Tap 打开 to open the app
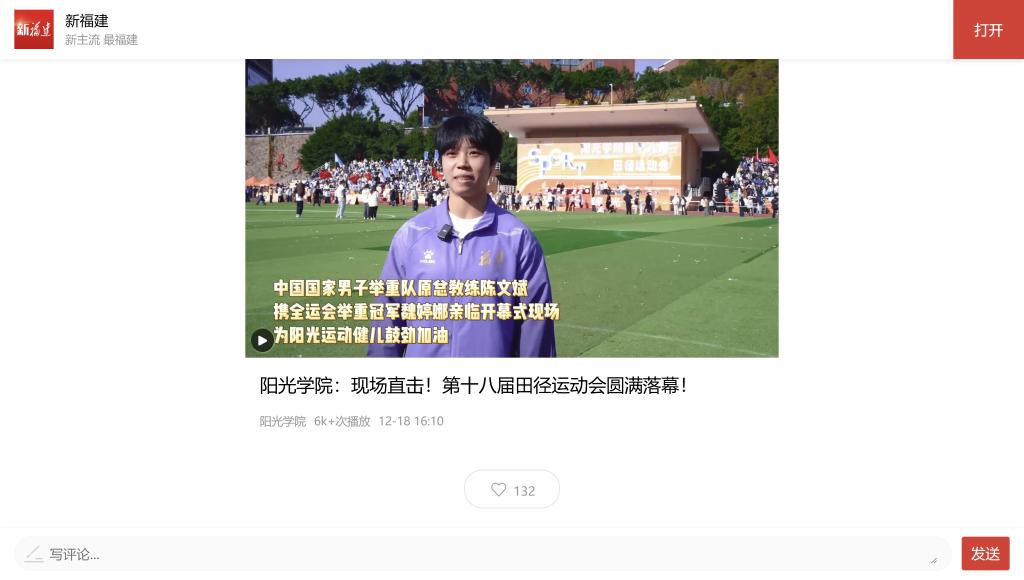 click(988, 30)
